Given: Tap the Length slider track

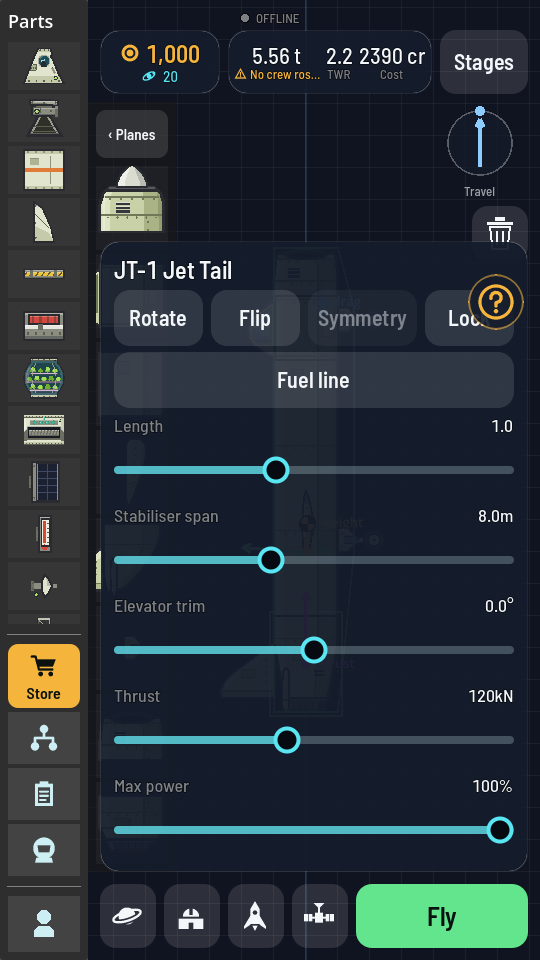Looking at the screenshot, I should [x=313, y=470].
